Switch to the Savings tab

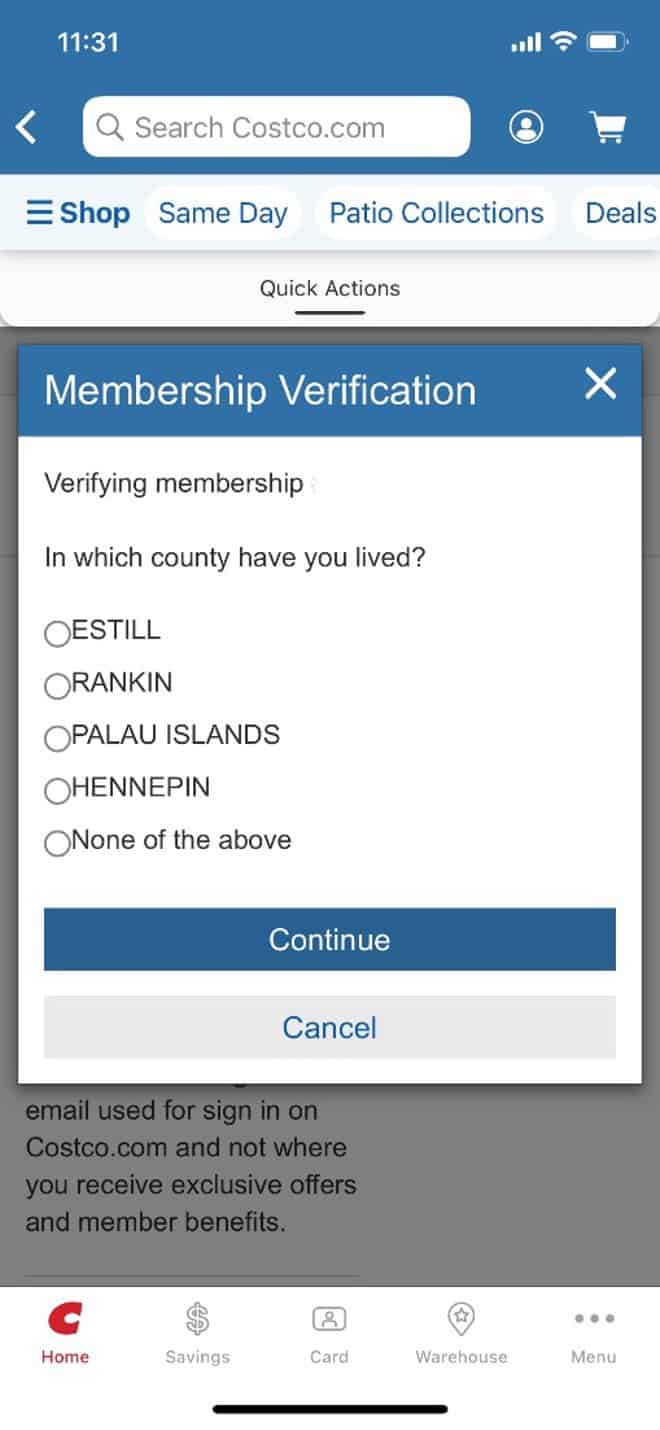197,1333
